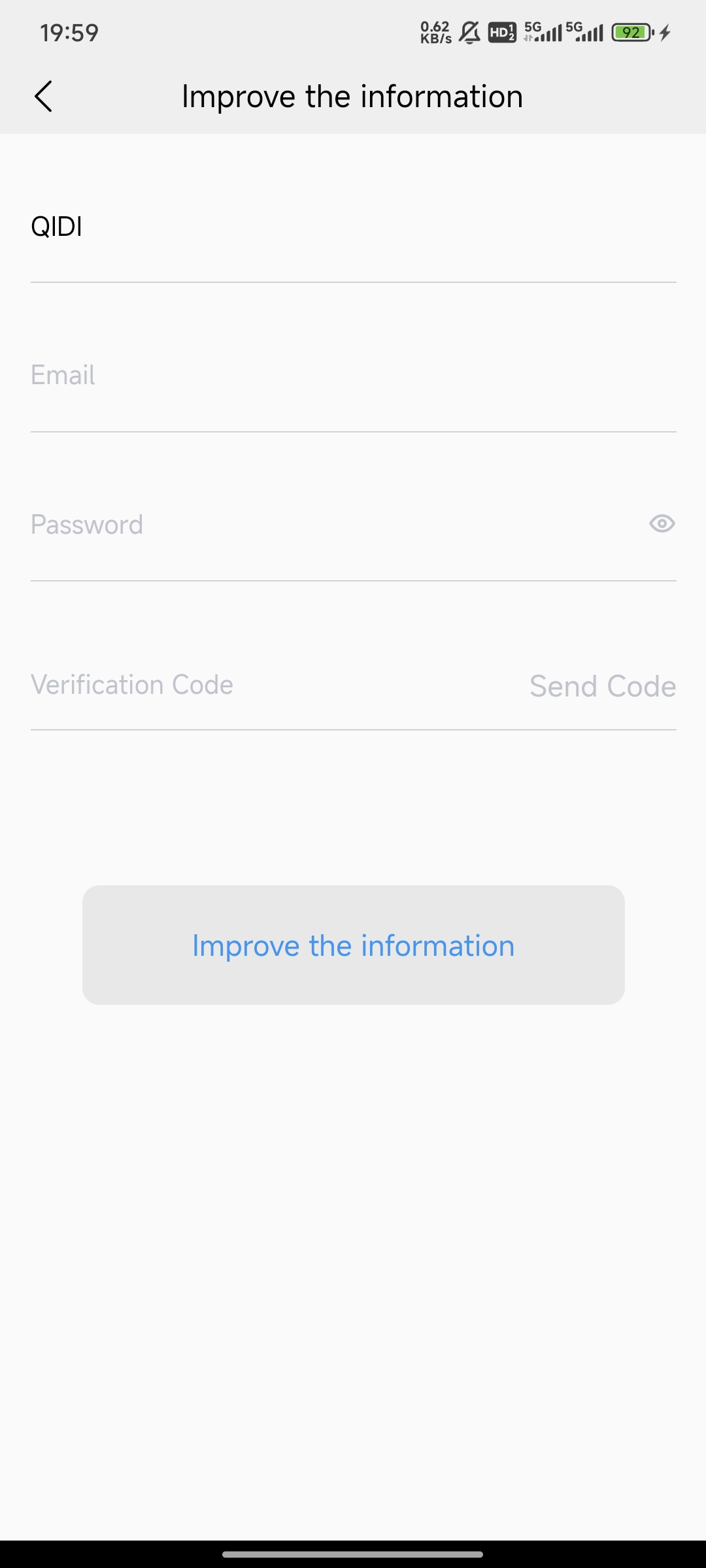This screenshot has height=1568, width=706.
Task: Select the Password field
Action: 327,525
